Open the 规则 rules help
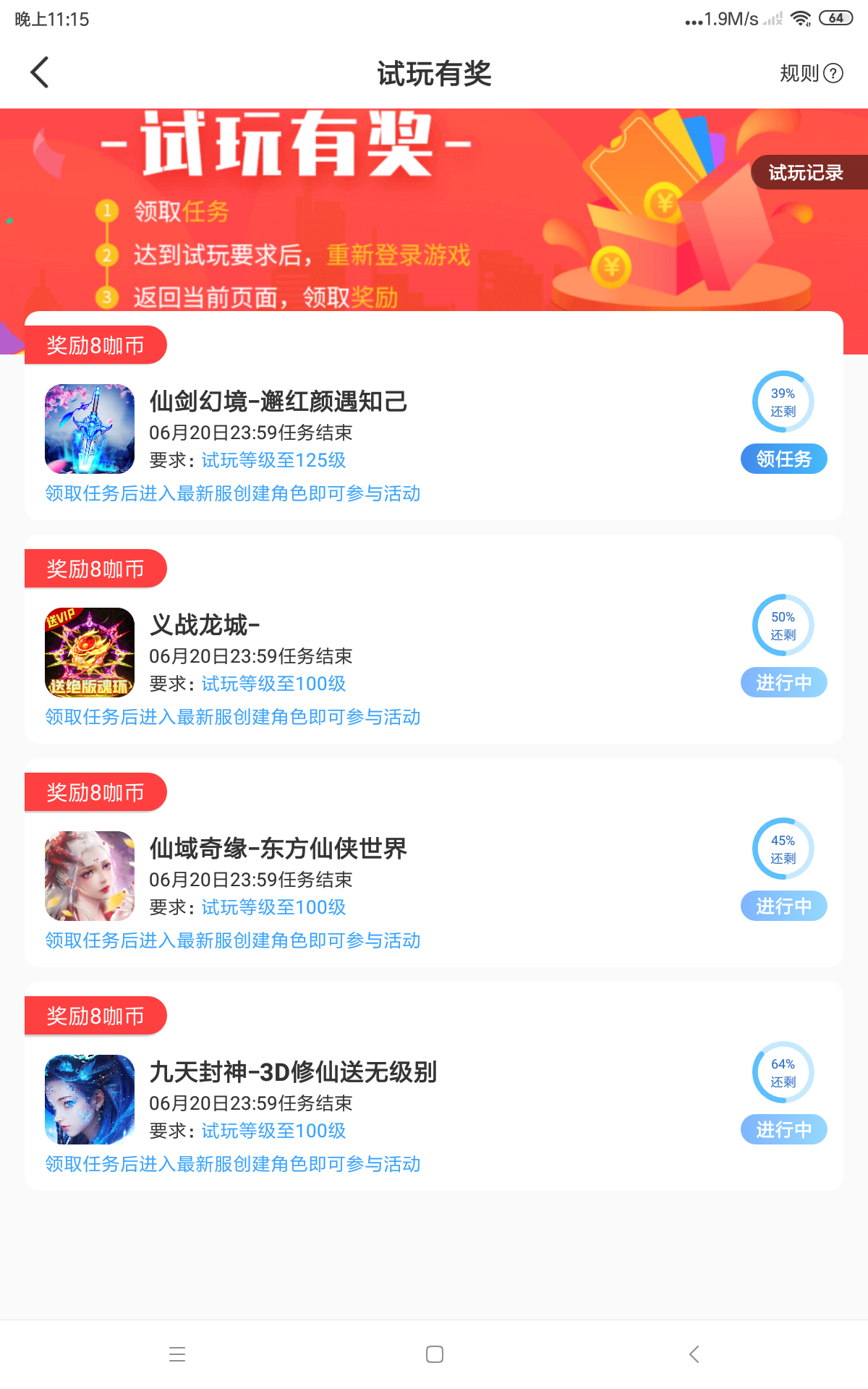Screen dimensions: 868x1389 (x=811, y=73)
